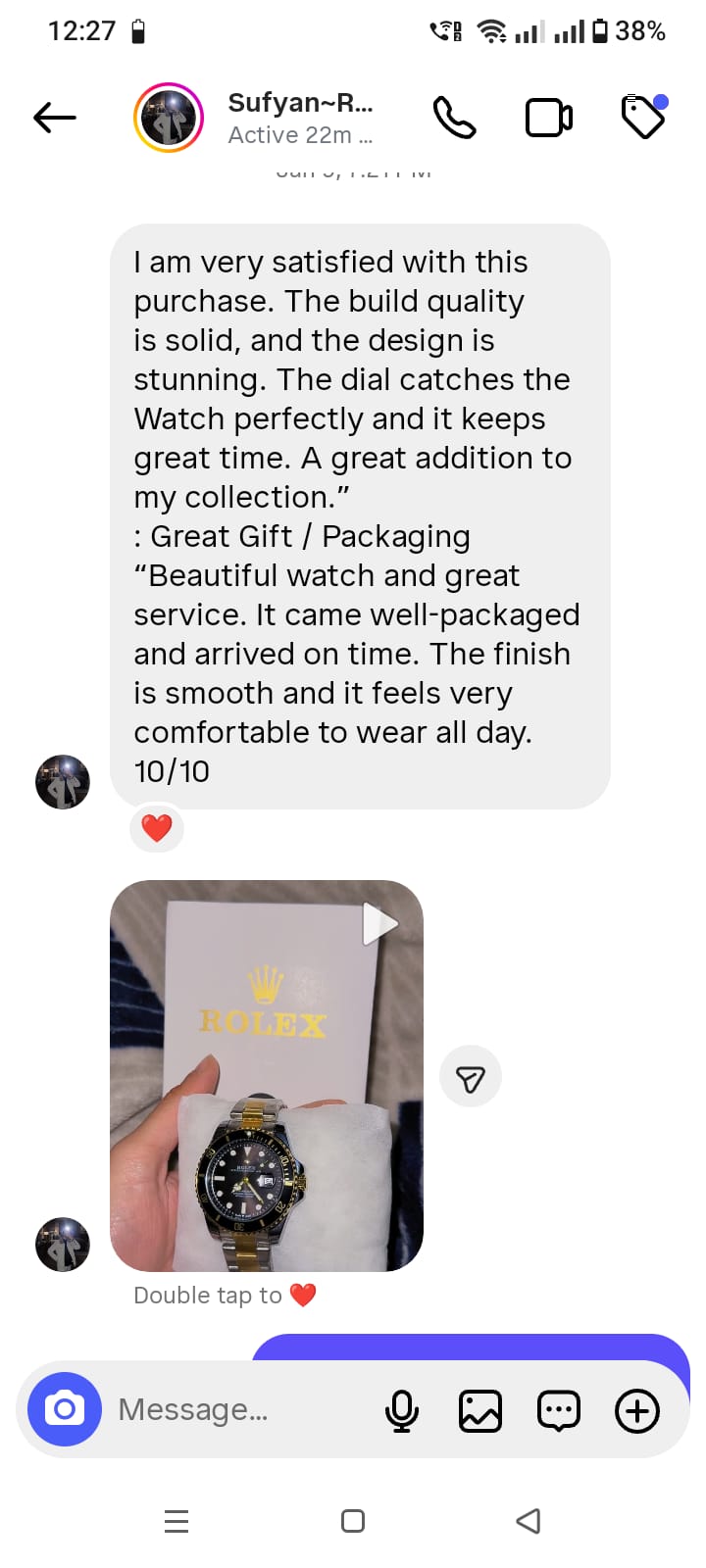The height and width of the screenshot is (1568, 706).
Task: Open the camera from the message bar
Action: [x=65, y=1409]
